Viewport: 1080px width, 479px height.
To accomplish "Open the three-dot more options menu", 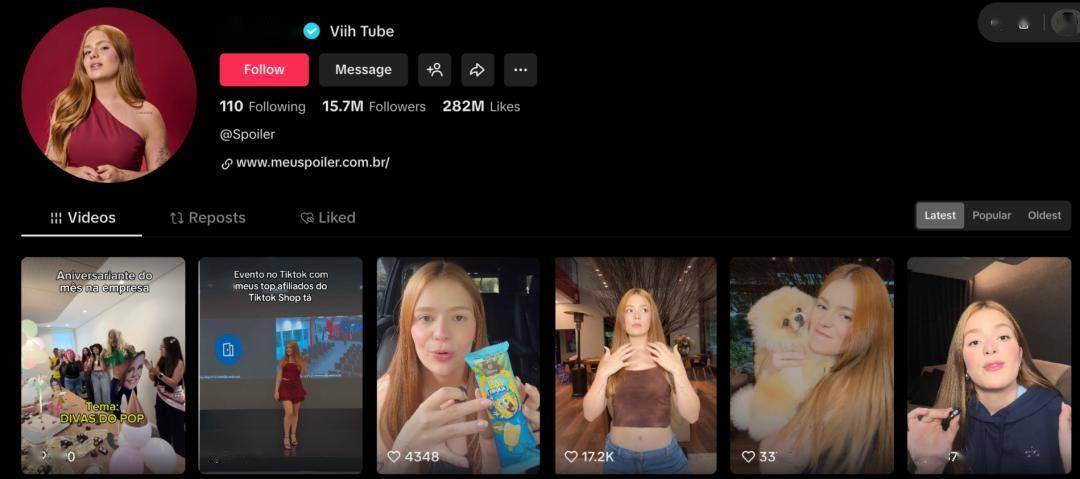I will (x=520, y=70).
